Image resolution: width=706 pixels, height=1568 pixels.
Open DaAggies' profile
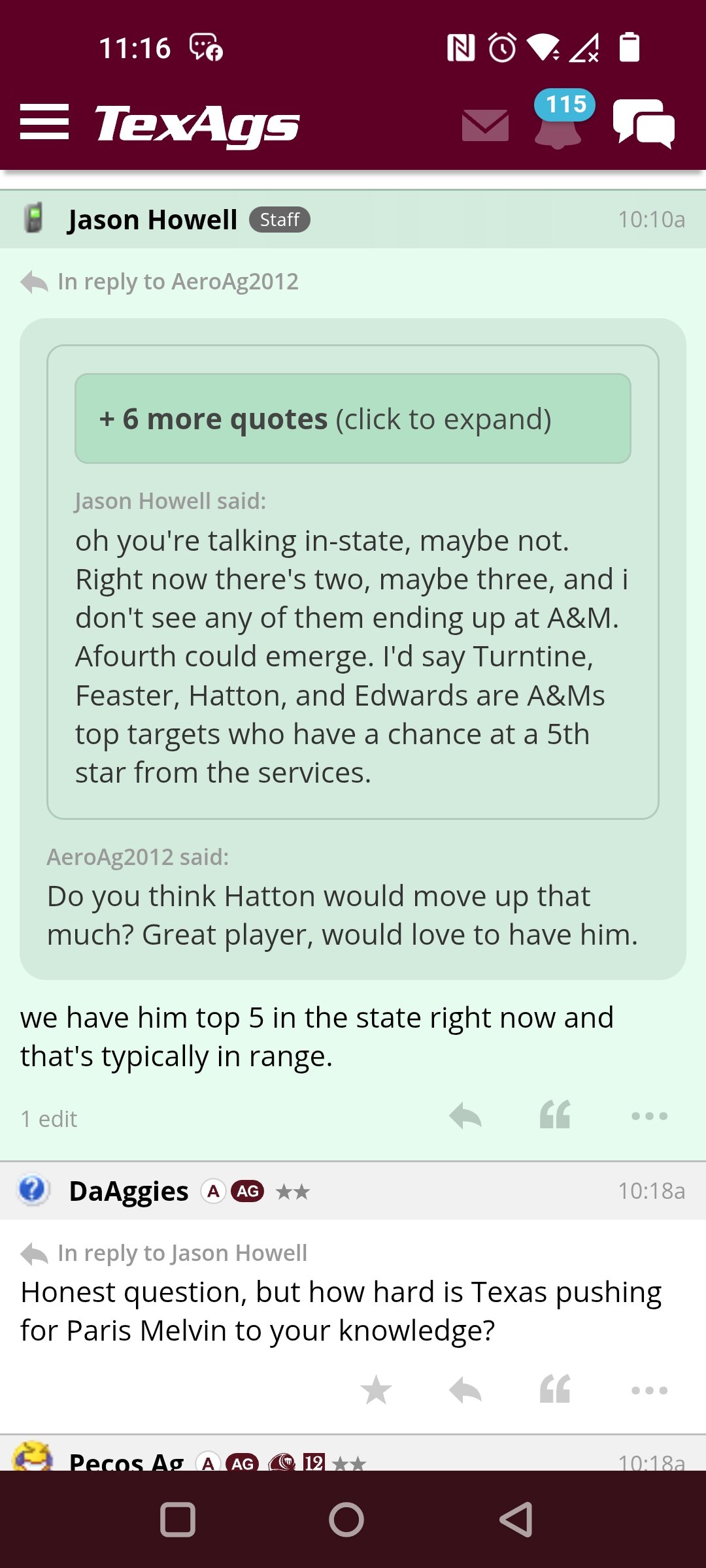pyautogui.click(x=129, y=1191)
